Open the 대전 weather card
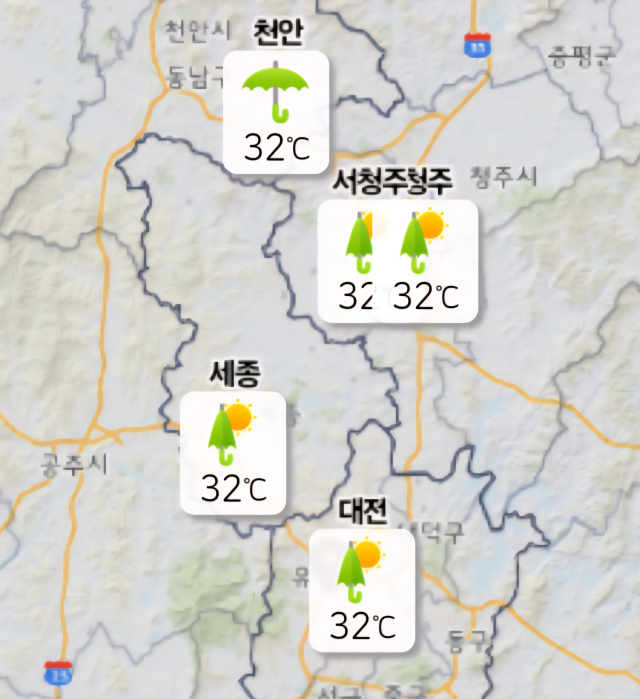640x699 pixels. click(x=361, y=590)
